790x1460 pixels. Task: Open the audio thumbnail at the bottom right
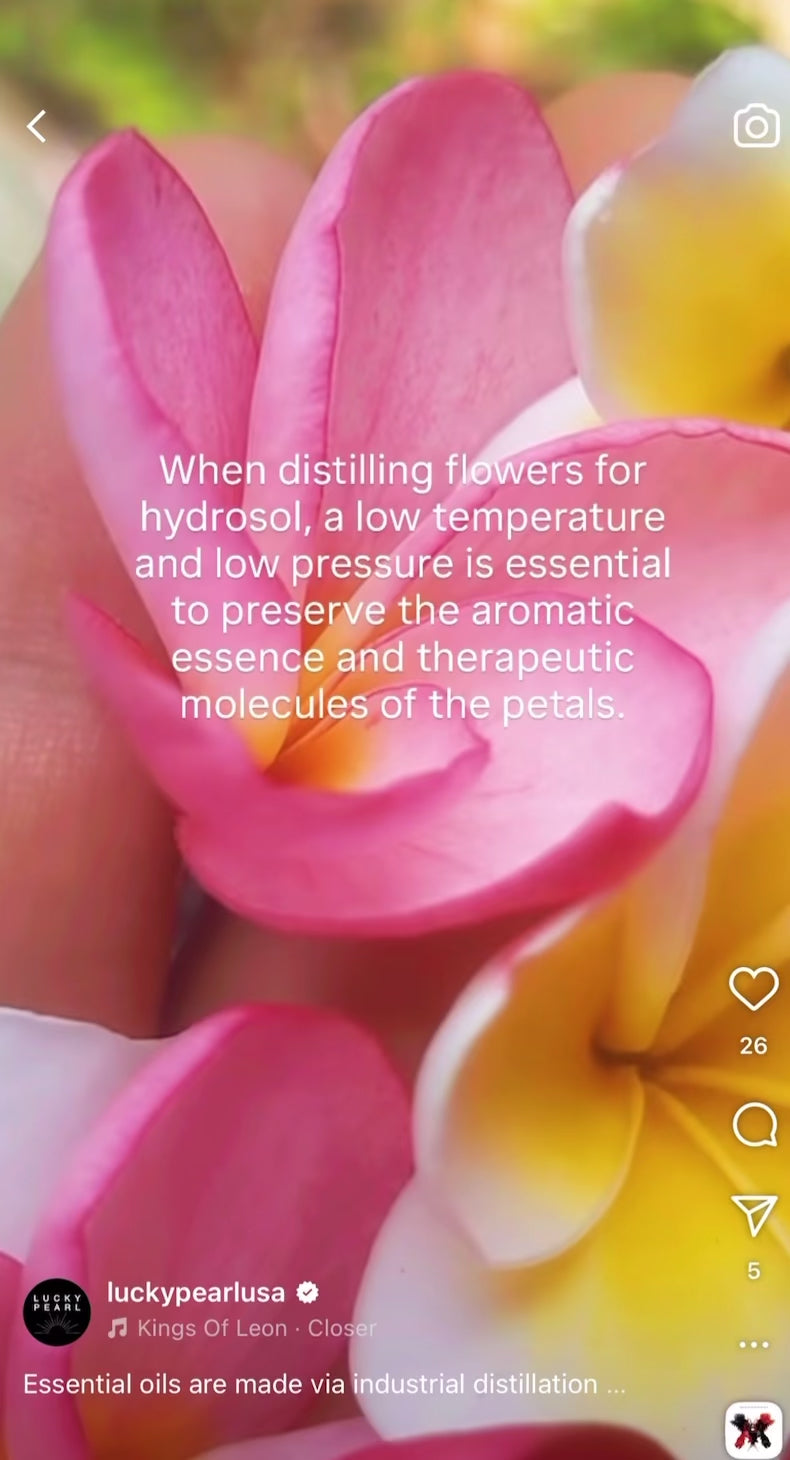753,1430
